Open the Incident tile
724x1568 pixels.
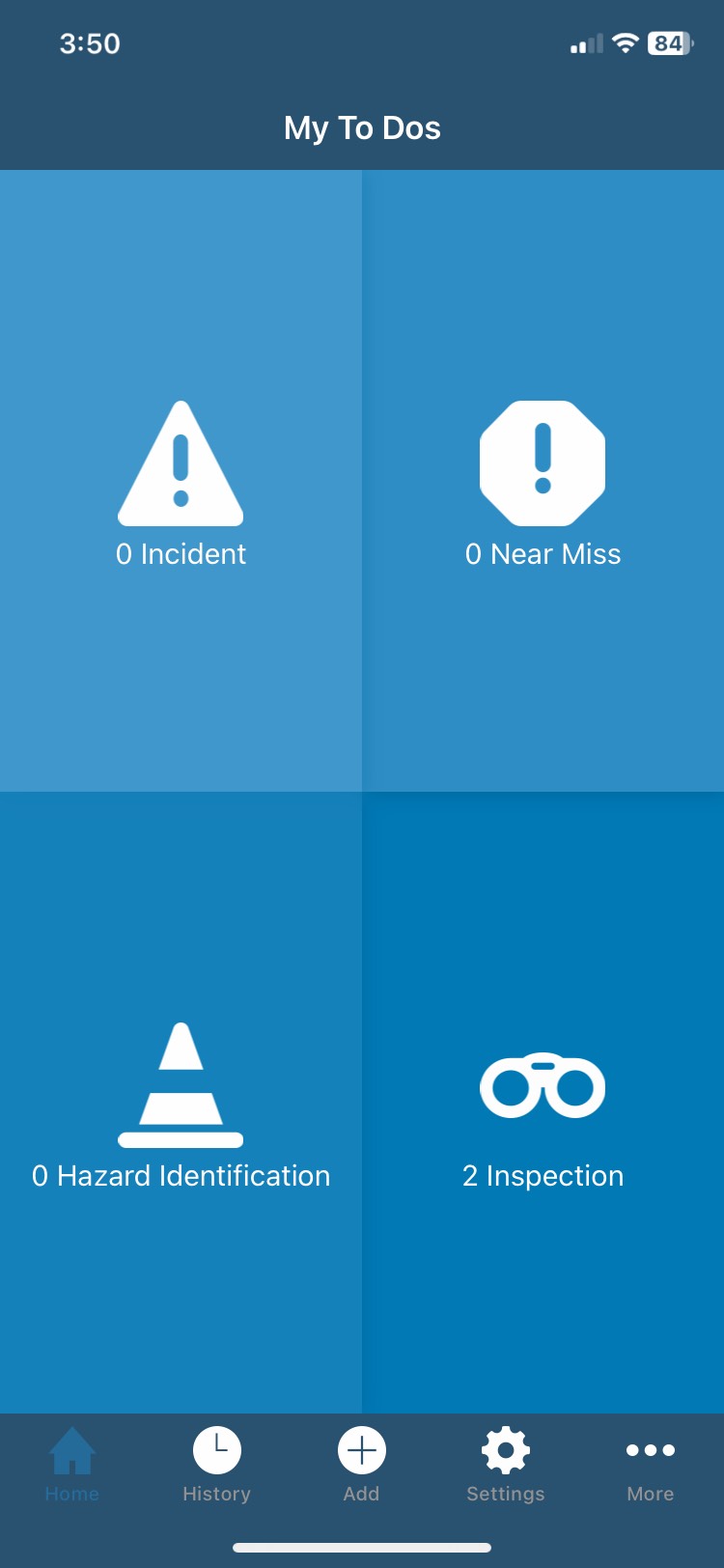tap(181, 483)
